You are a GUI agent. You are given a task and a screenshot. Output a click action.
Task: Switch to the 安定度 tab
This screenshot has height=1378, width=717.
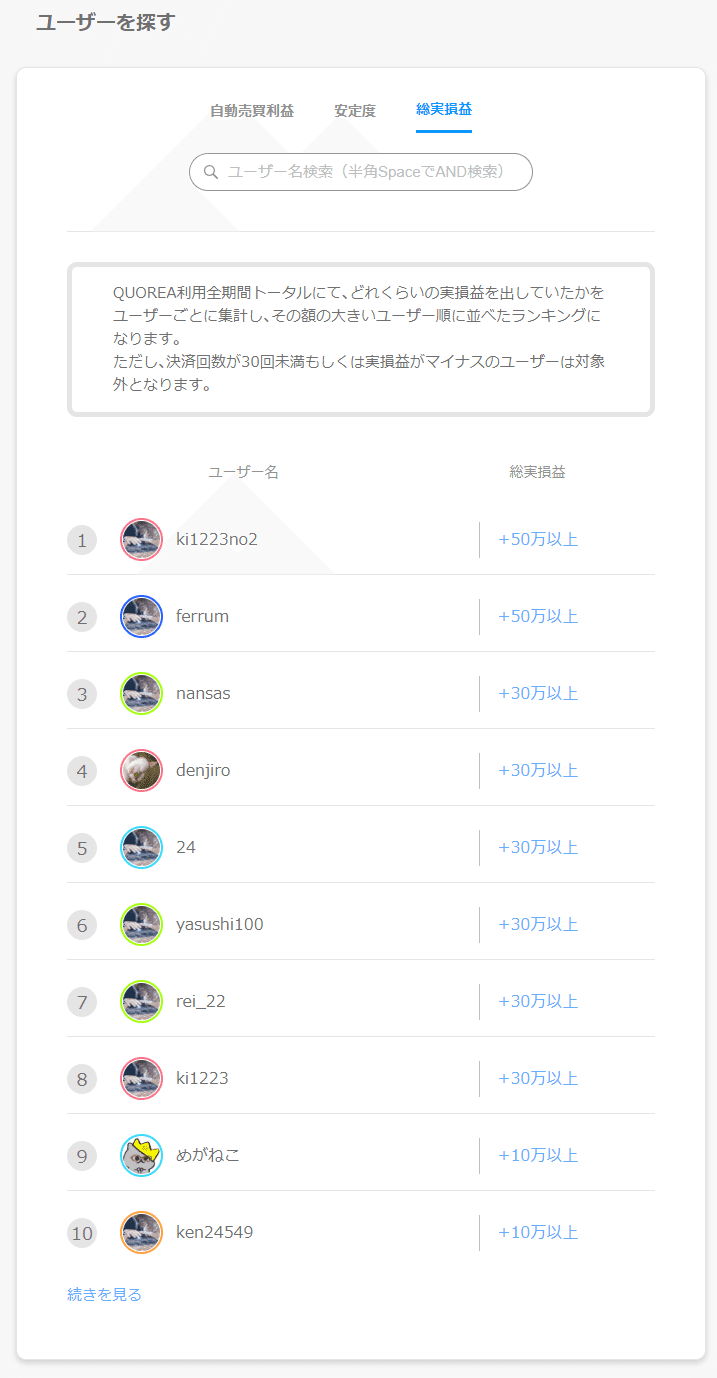(x=355, y=111)
